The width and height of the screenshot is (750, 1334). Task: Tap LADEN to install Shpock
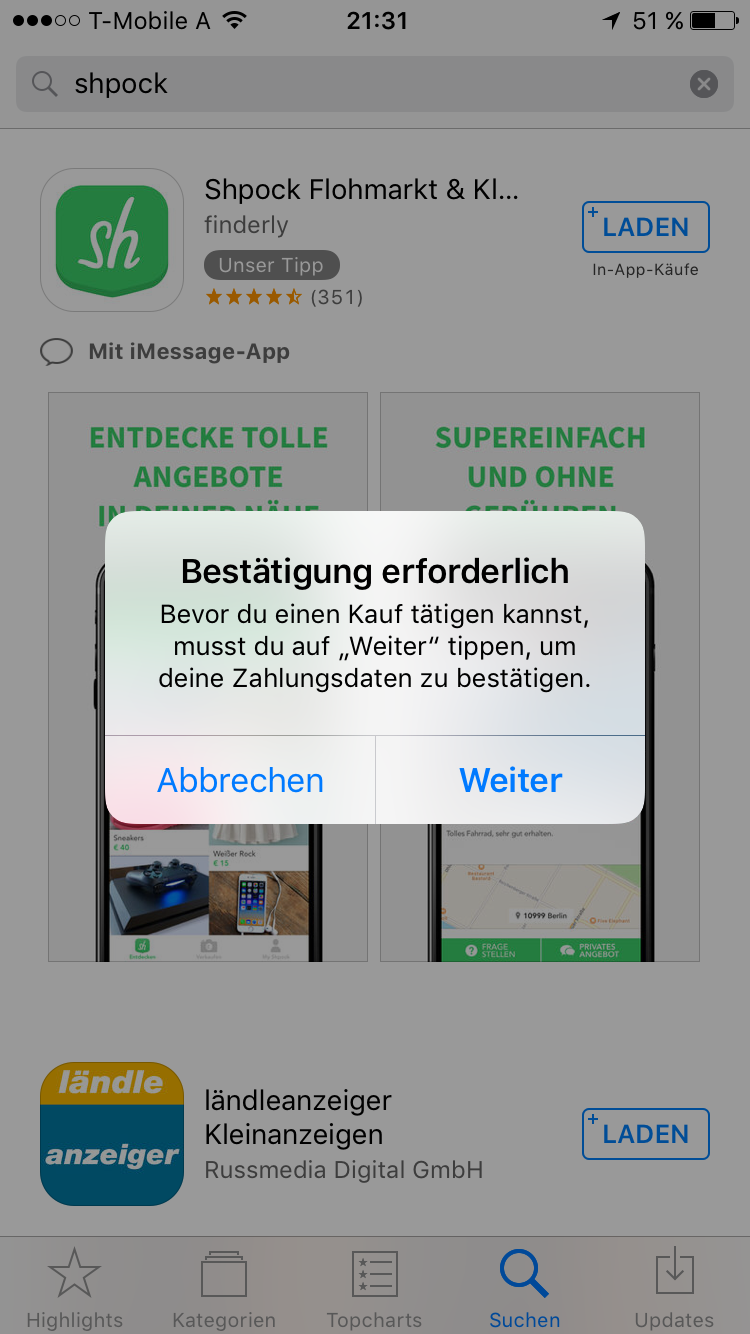coord(645,227)
